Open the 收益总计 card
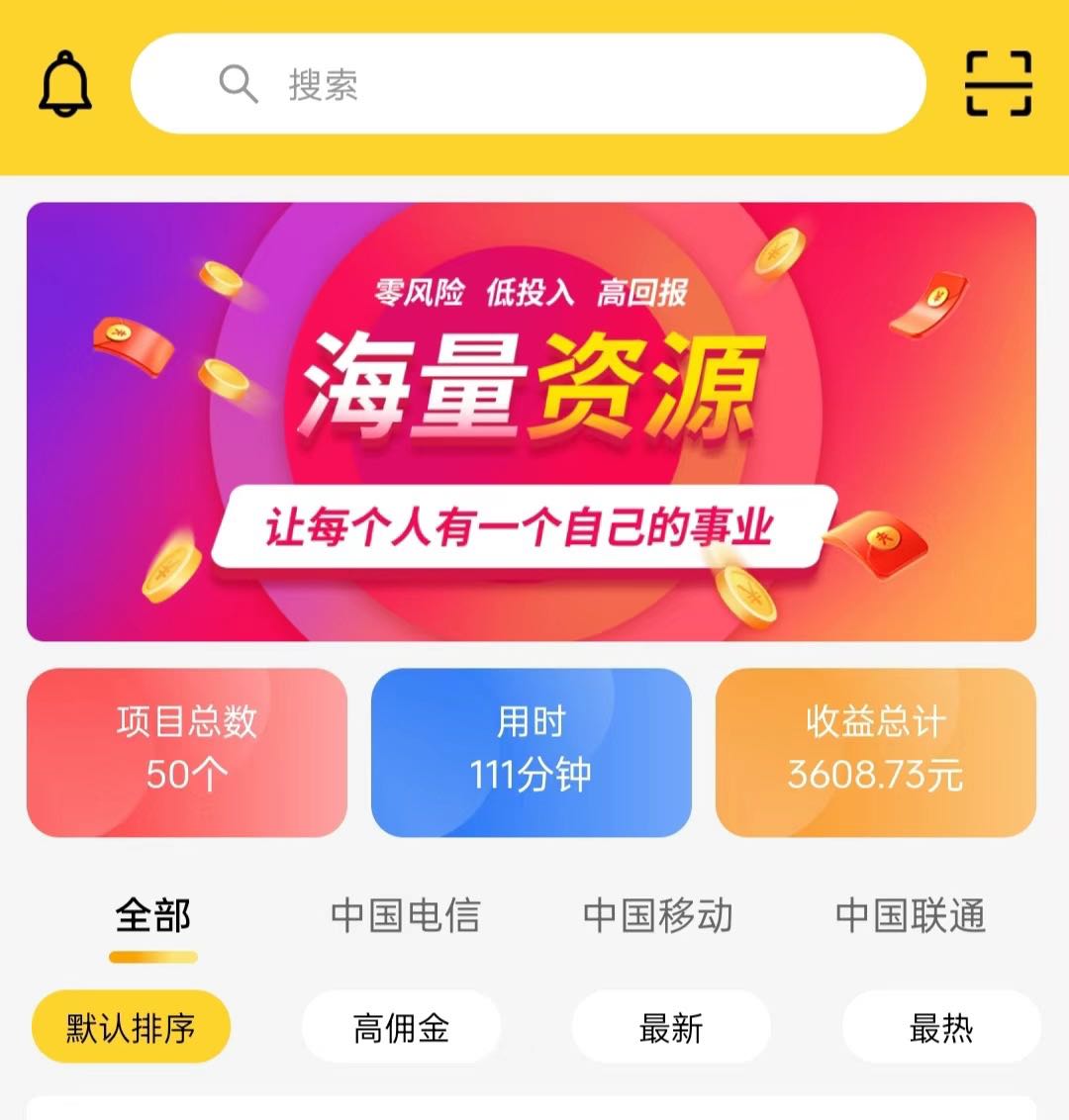 click(875, 752)
